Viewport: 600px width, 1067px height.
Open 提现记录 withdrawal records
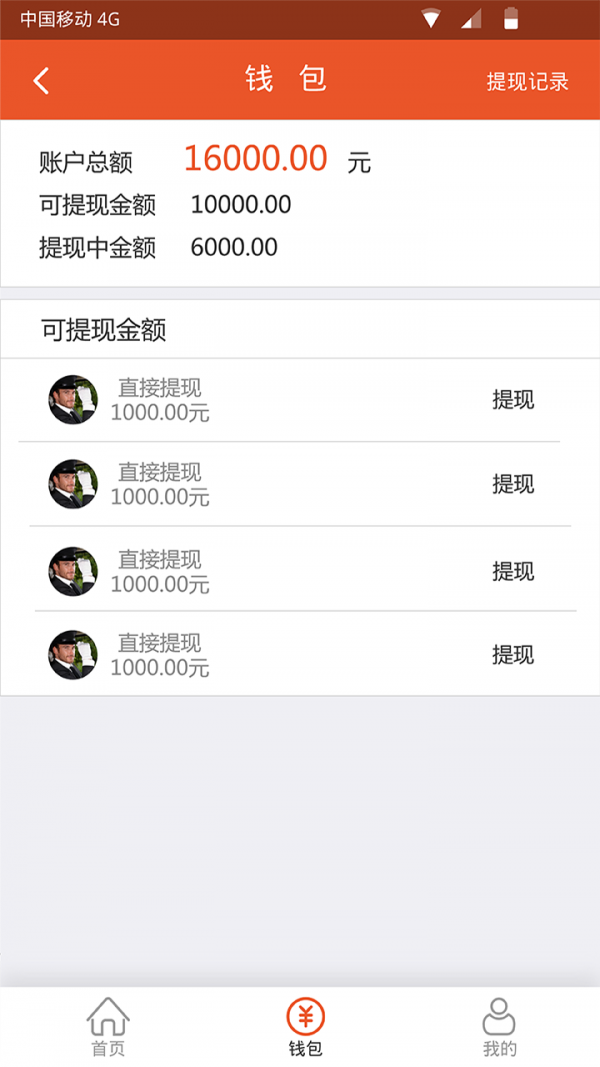tap(527, 82)
